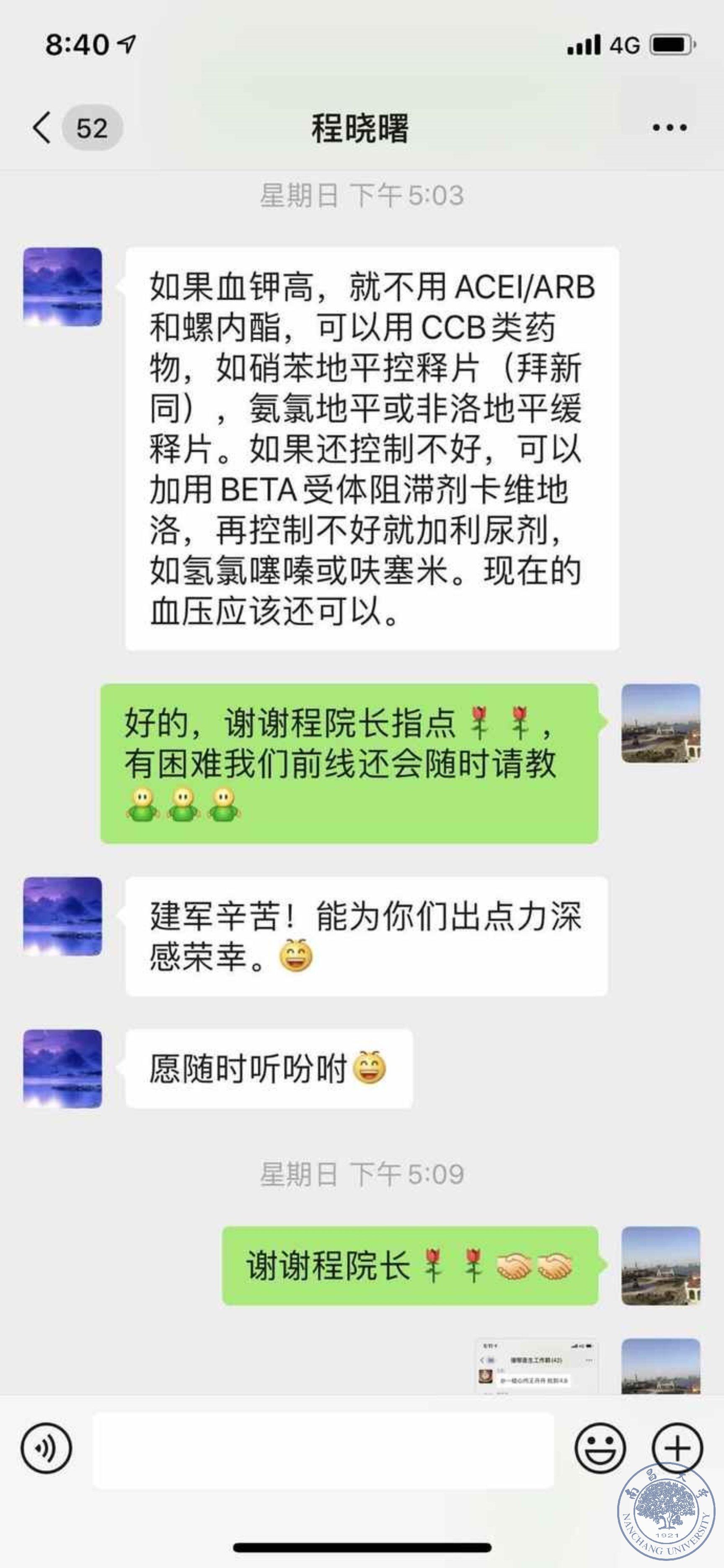Screen dimensions: 724x1568
Task: Open the plus attachments menu
Action: [x=677, y=1448]
